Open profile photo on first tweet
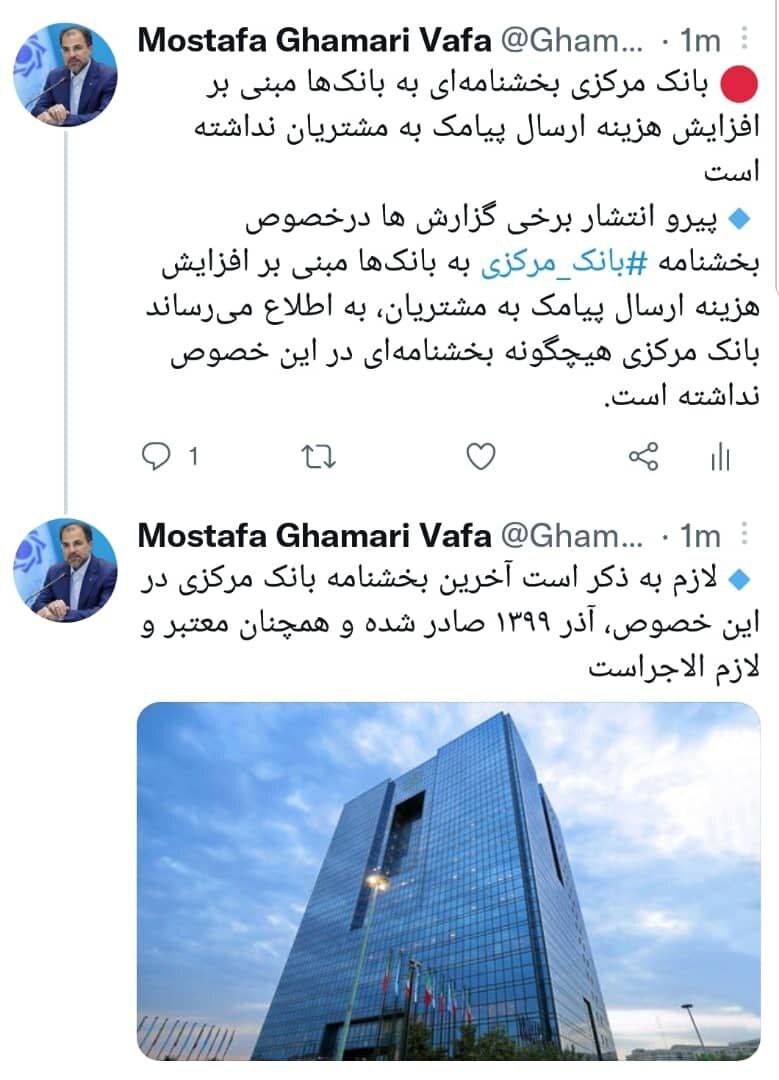Viewport: 779px width, 1080px height. coord(65,75)
